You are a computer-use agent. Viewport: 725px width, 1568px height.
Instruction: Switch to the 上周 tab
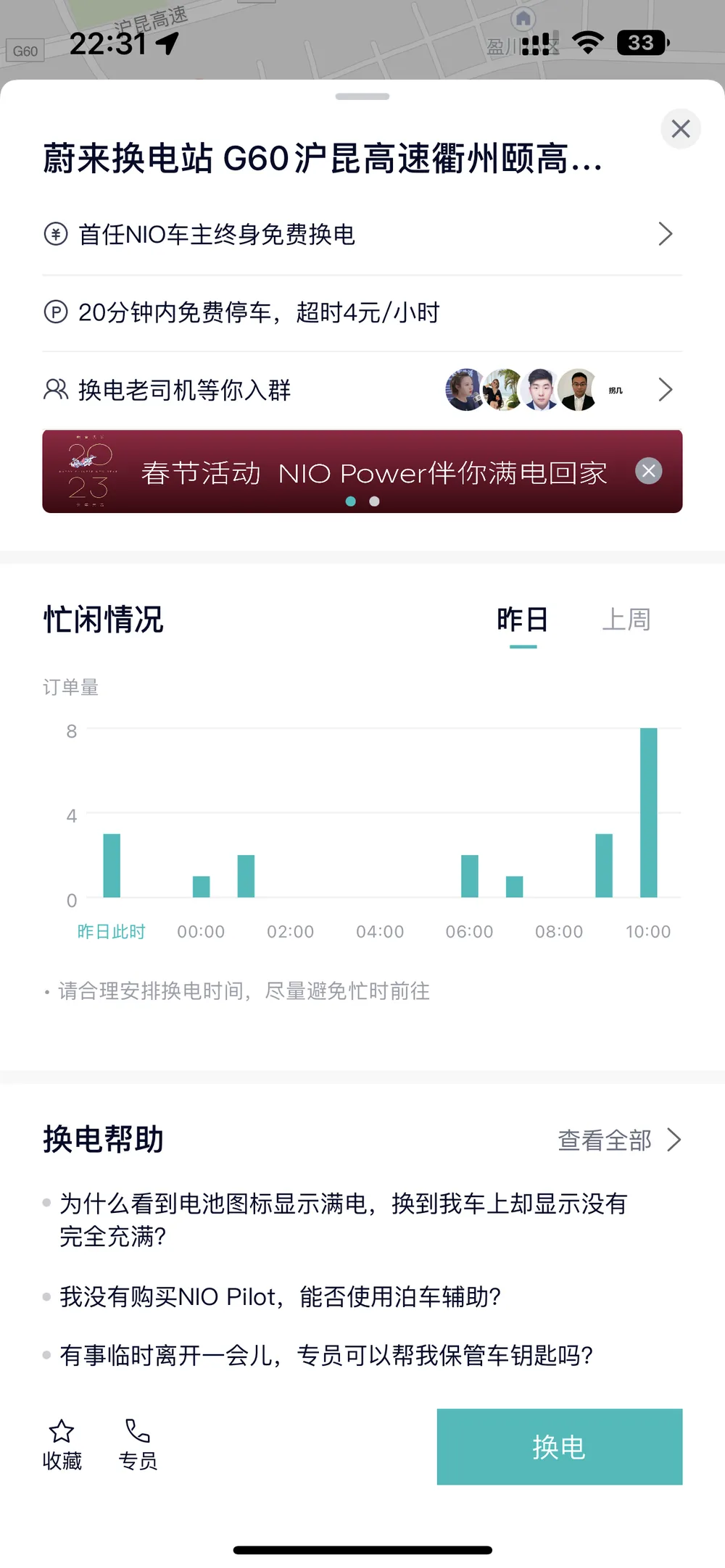point(626,620)
